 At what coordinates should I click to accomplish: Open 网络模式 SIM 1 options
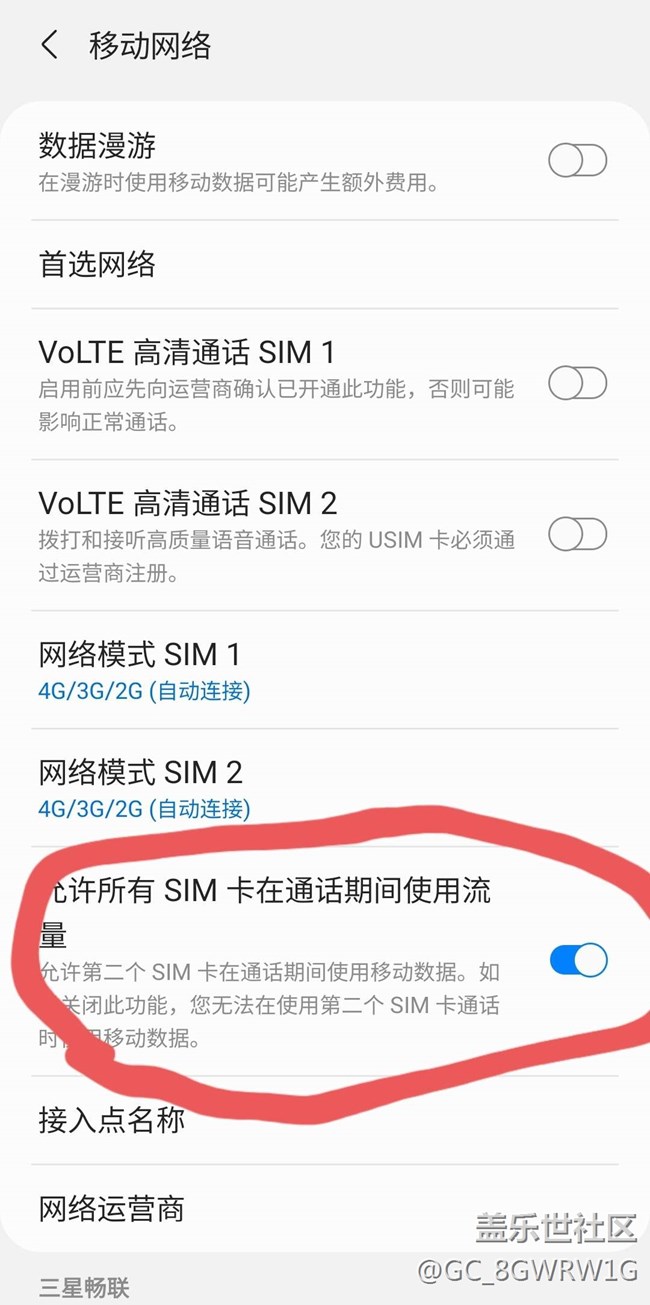coord(140,670)
